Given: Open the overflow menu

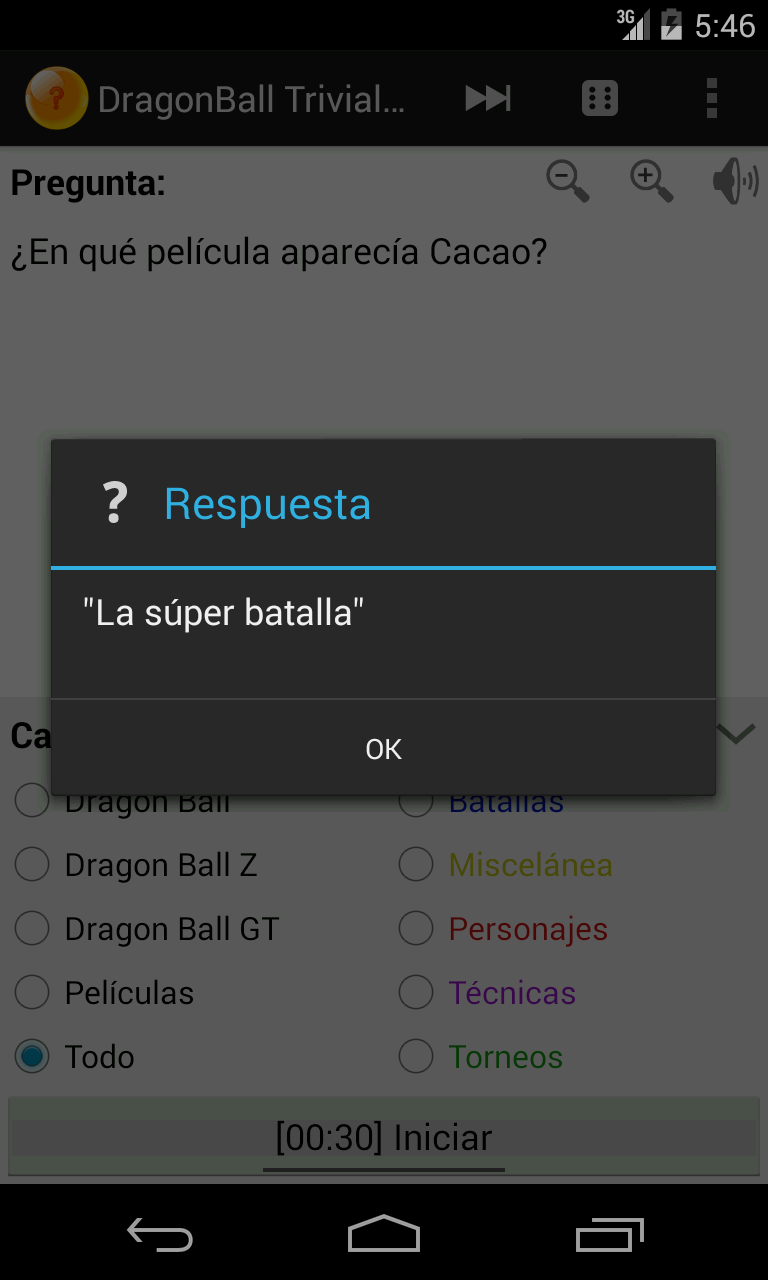Looking at the screenshot, I should point(712,98).
